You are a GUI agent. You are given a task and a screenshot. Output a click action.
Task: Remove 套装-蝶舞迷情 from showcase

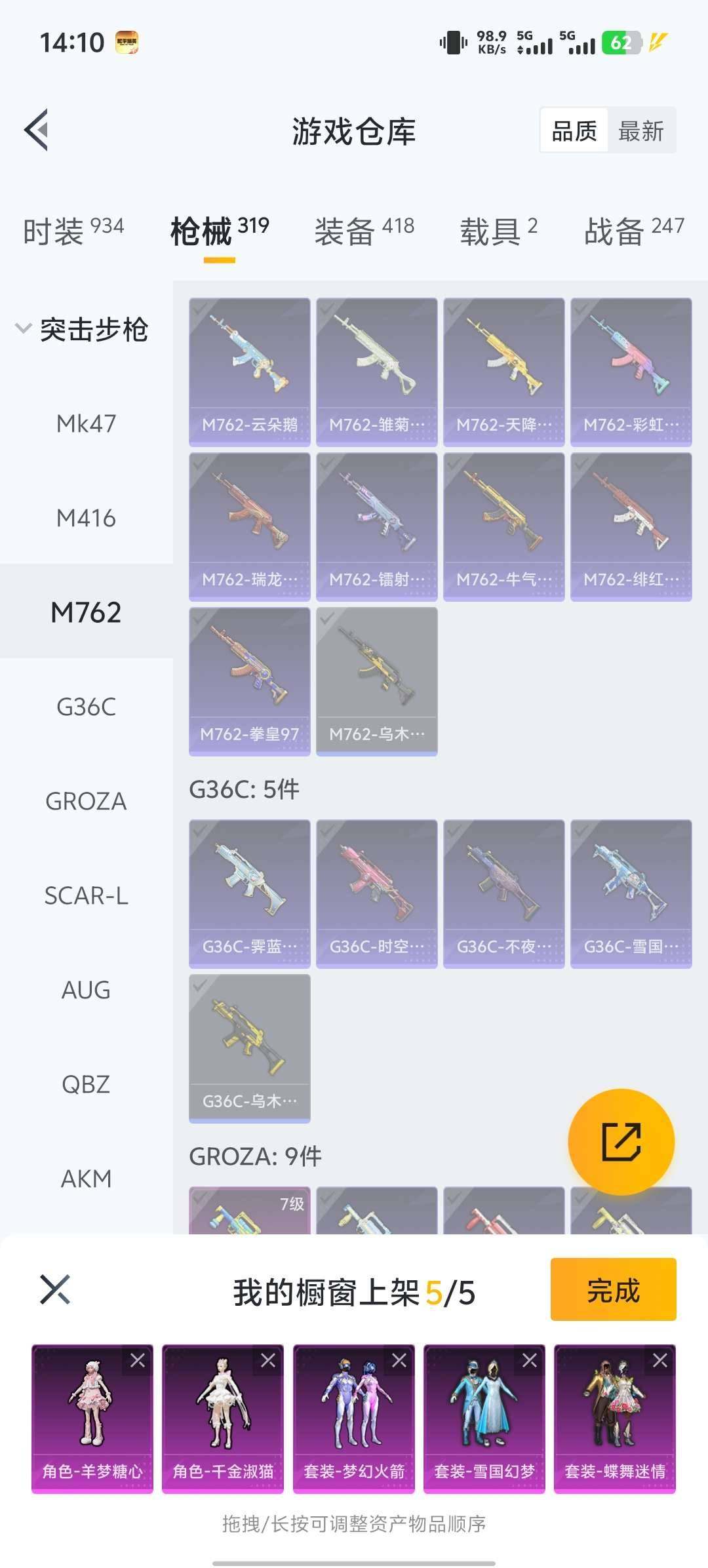659,1360
